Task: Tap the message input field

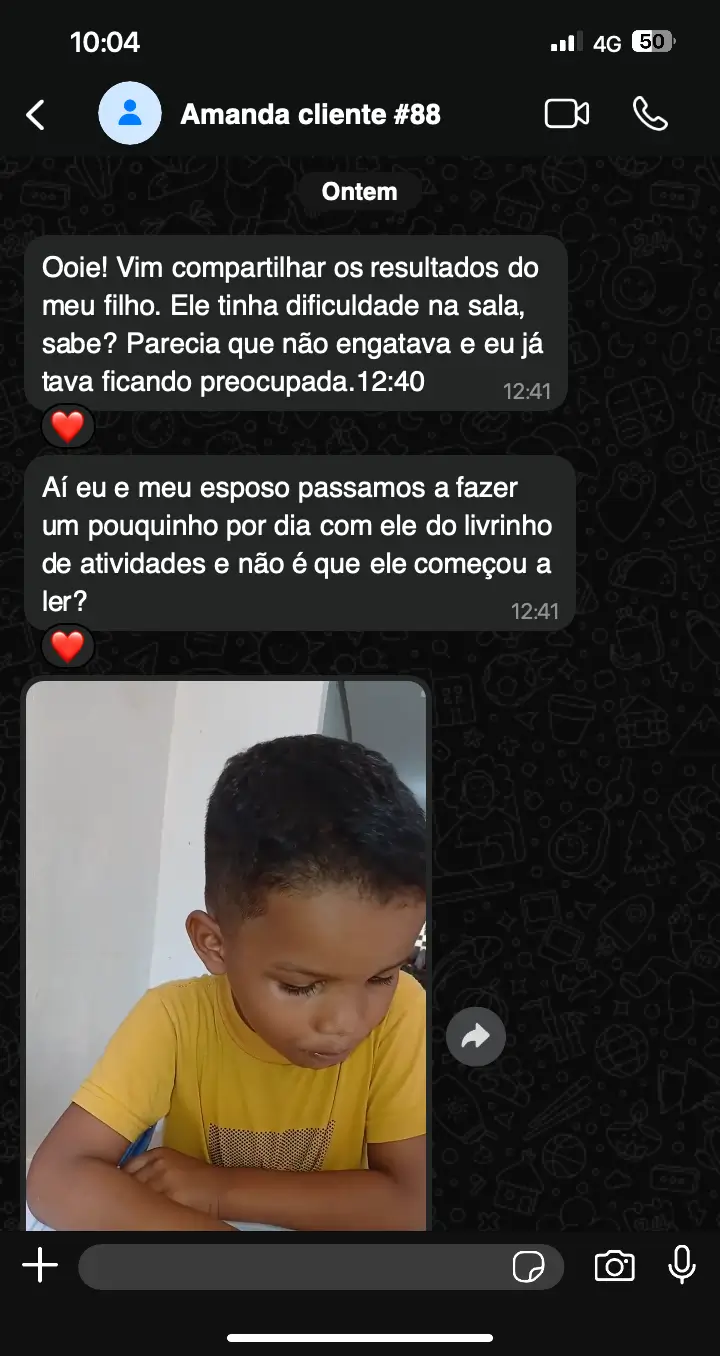Action: point(290,1267)
